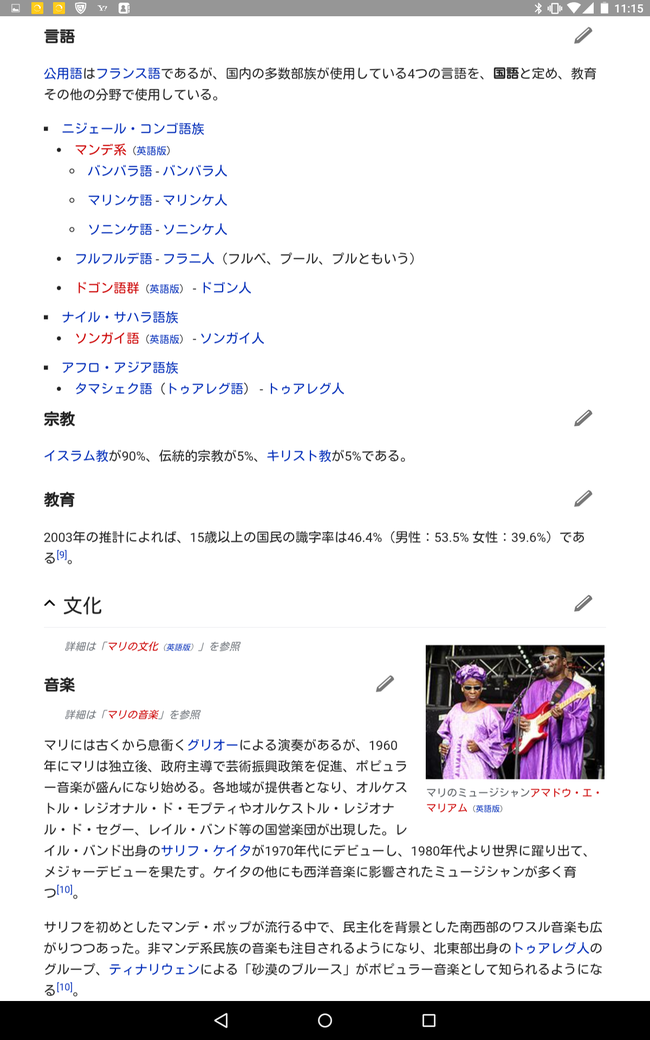This screenshot has width=650, height=1040.
Task: Open the バンバラ語 link
Action: [x=119, y=171]
